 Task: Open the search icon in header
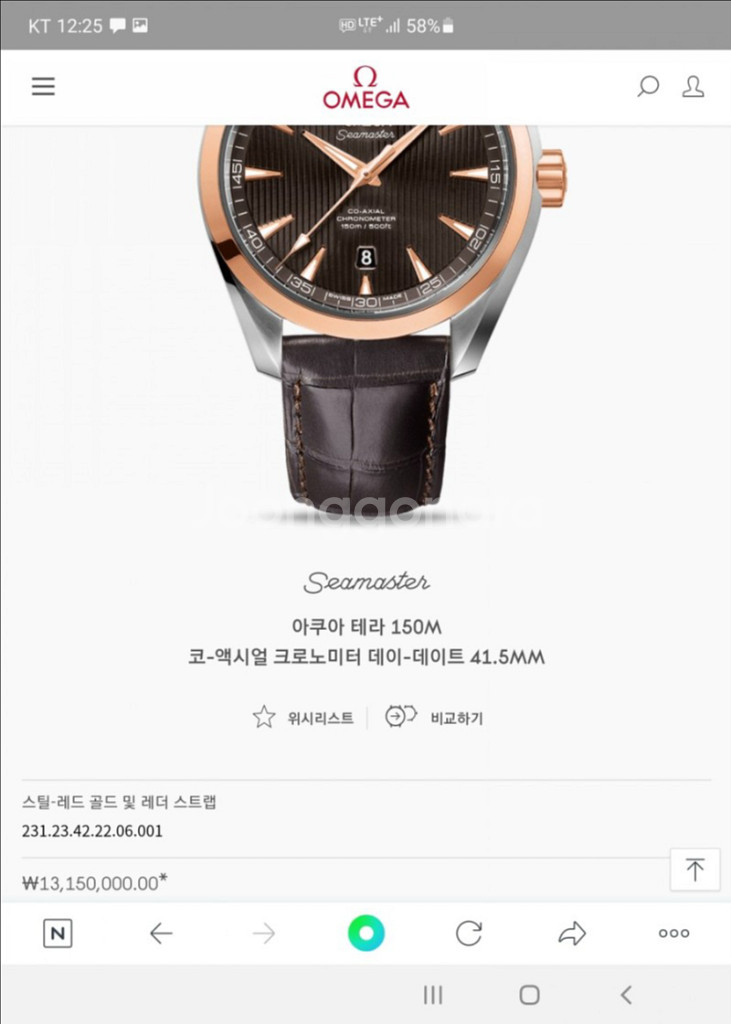pyautogui.click(x=648, y=86)
